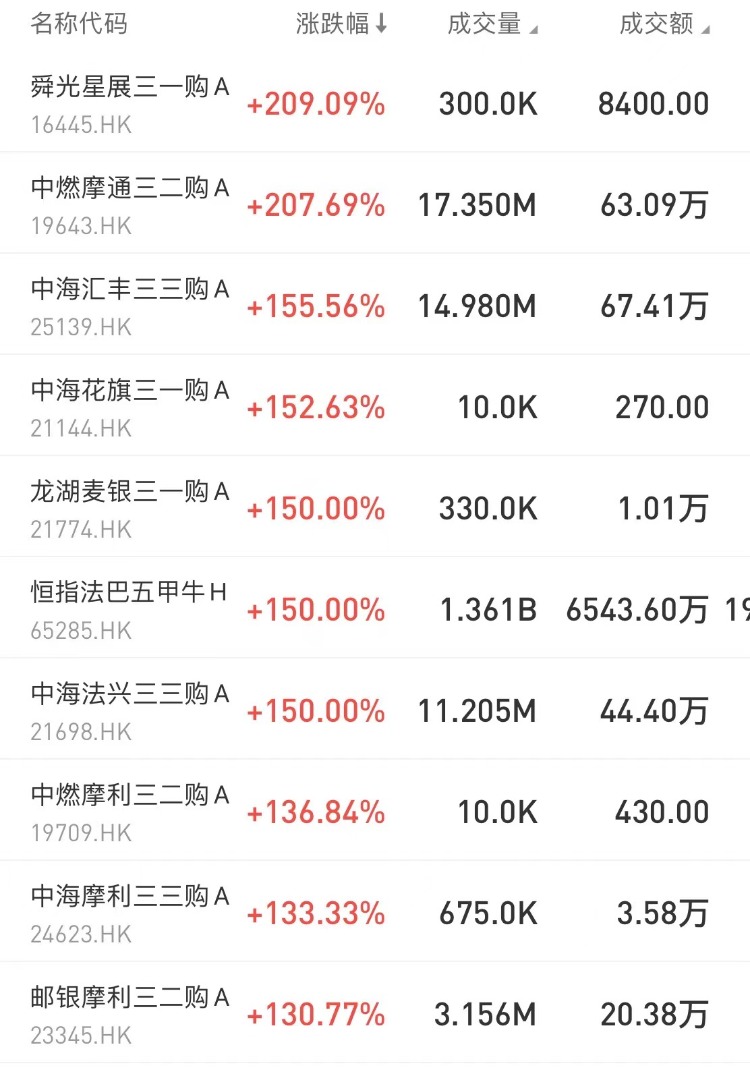750x1076 pixels.
Task: Open 中燃摩通三二购A quote page
Action: tap(130, 204)
